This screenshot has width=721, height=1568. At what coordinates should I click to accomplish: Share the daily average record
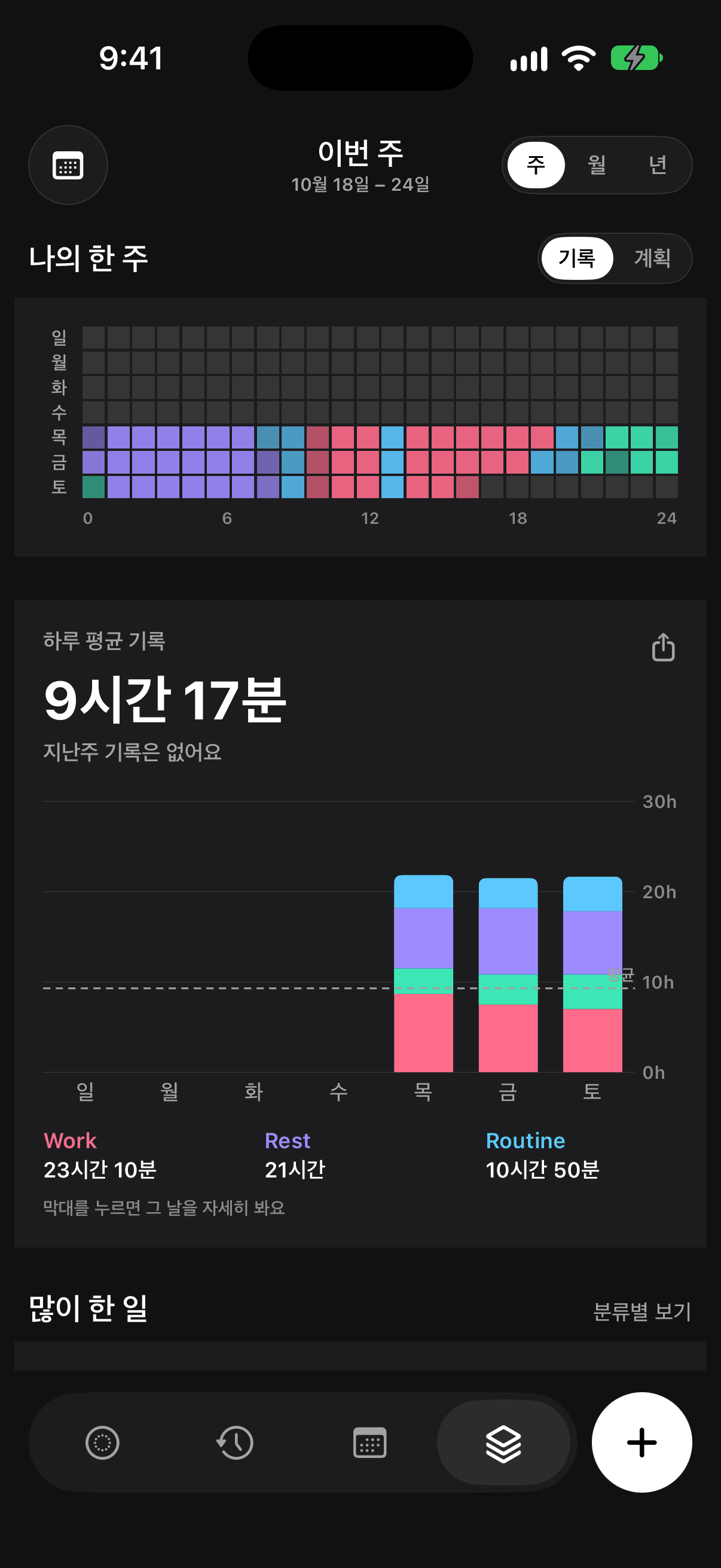[663, 647]
